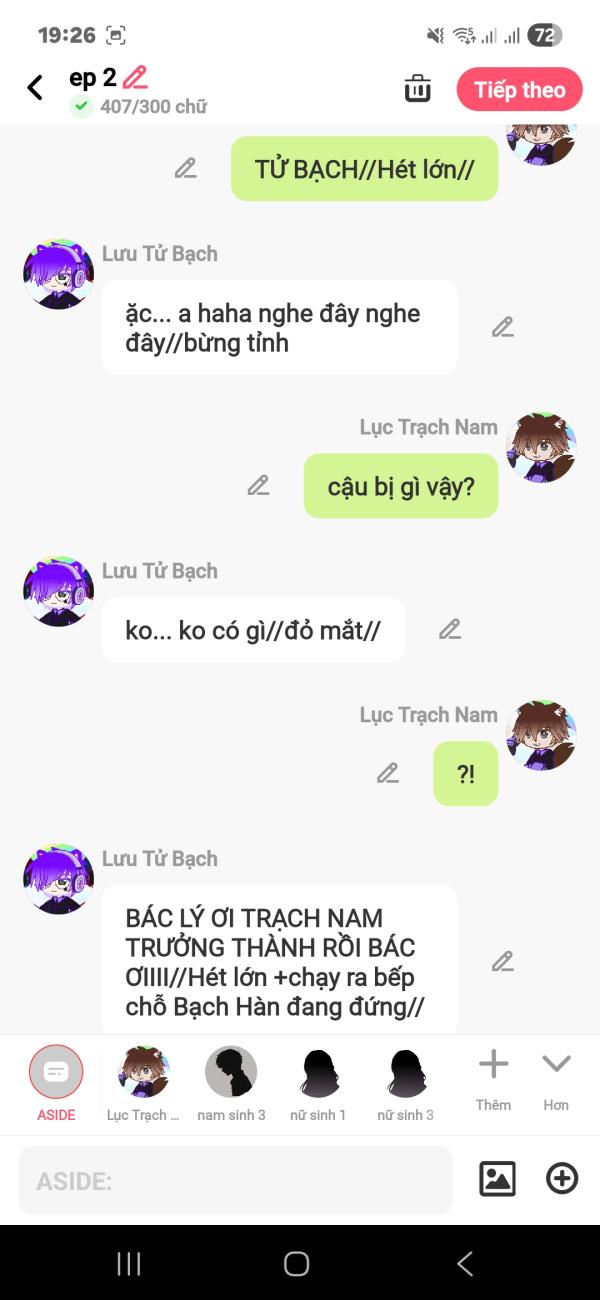Image resolution: width=600 pixels, height=1300 pixels.
Task: Open the circled plus add menu
Action: (562, 1179)
